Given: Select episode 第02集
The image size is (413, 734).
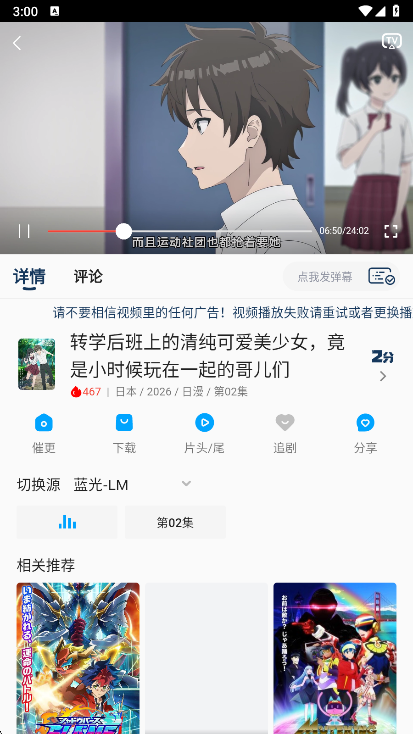Looking at the screenshot, I should tap(175, 522).
